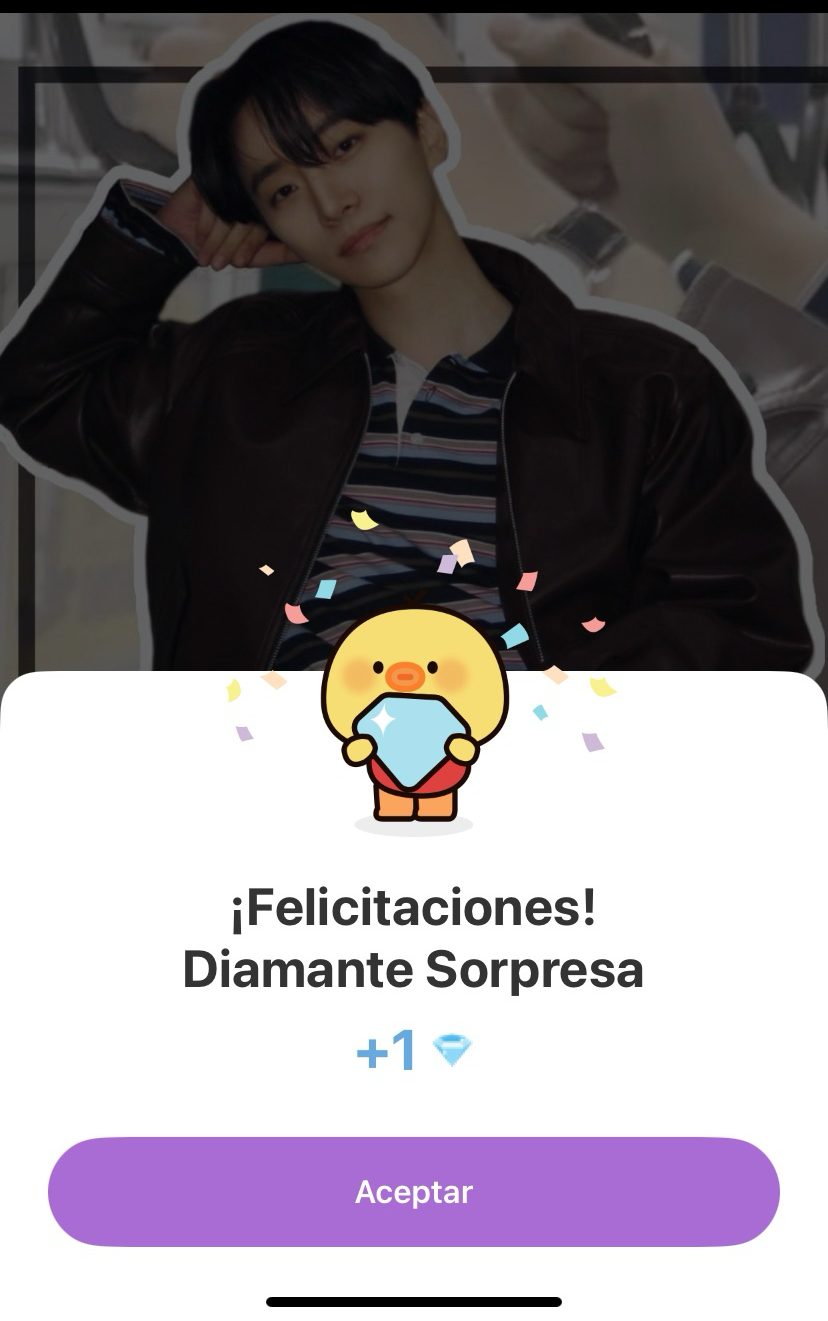Tap the Aceptar button
The image size is (828, 1321).
click(x=414, y=1191)
